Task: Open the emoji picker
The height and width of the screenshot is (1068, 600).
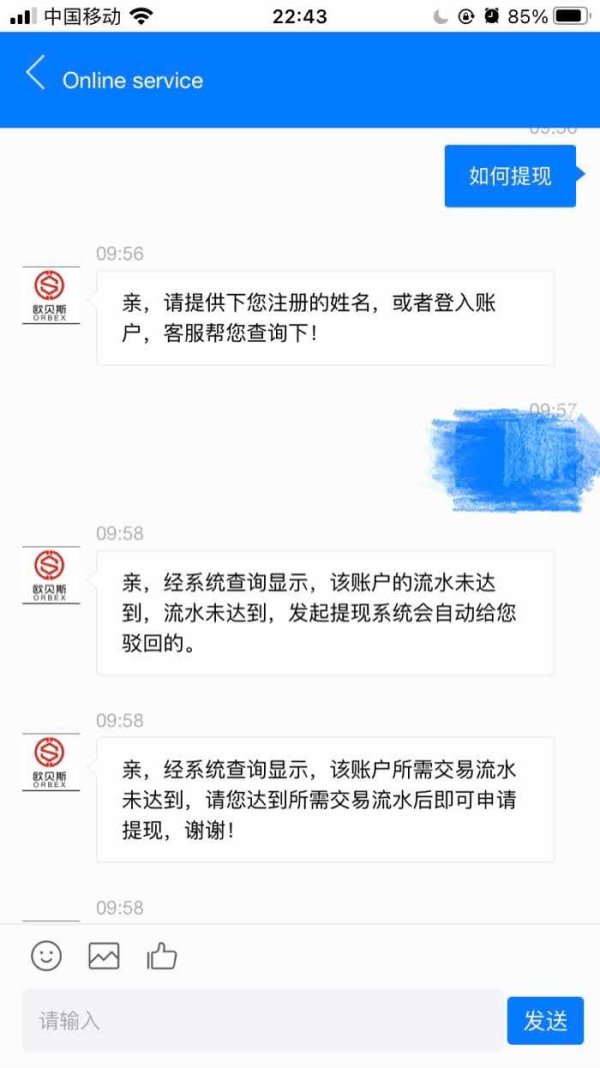Action: pos(46,955)
